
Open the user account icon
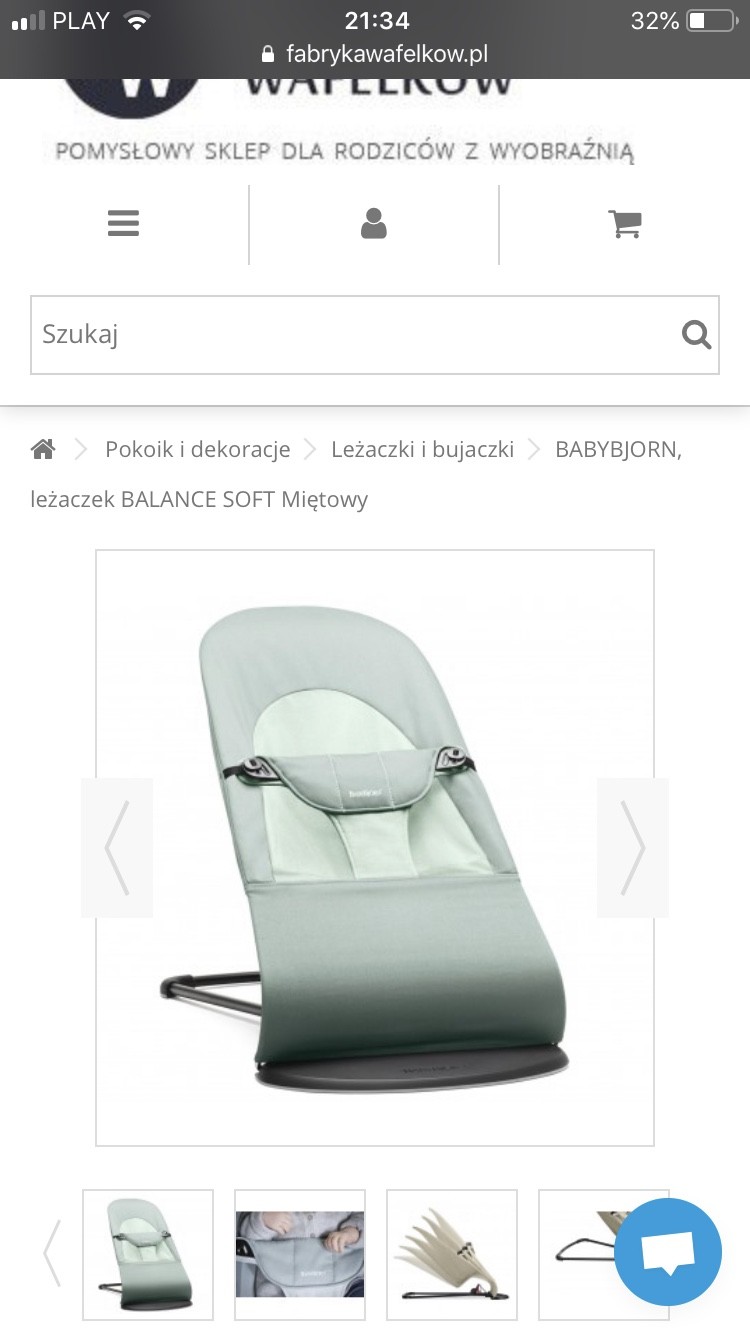[373, 223]
